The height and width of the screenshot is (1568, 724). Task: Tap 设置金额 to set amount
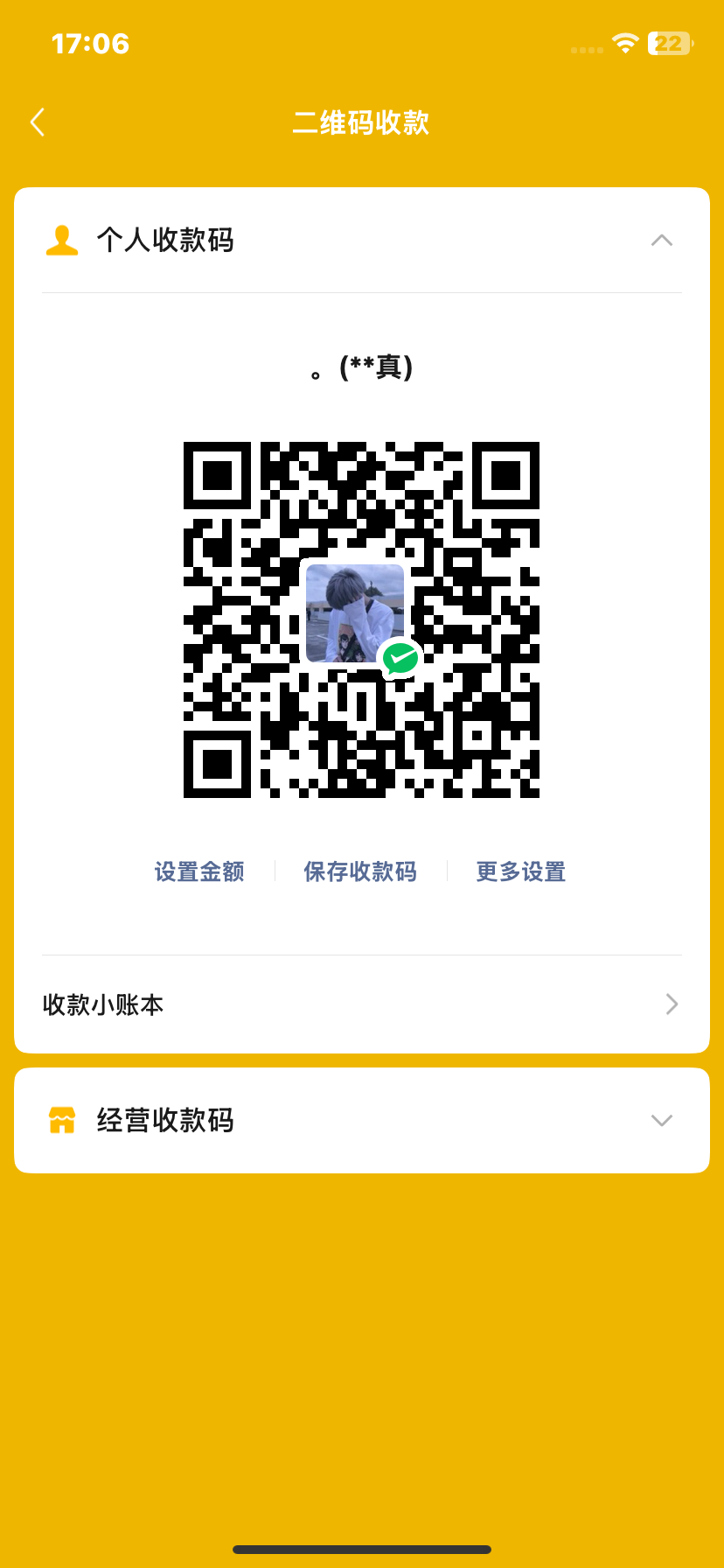pos(199,871)
